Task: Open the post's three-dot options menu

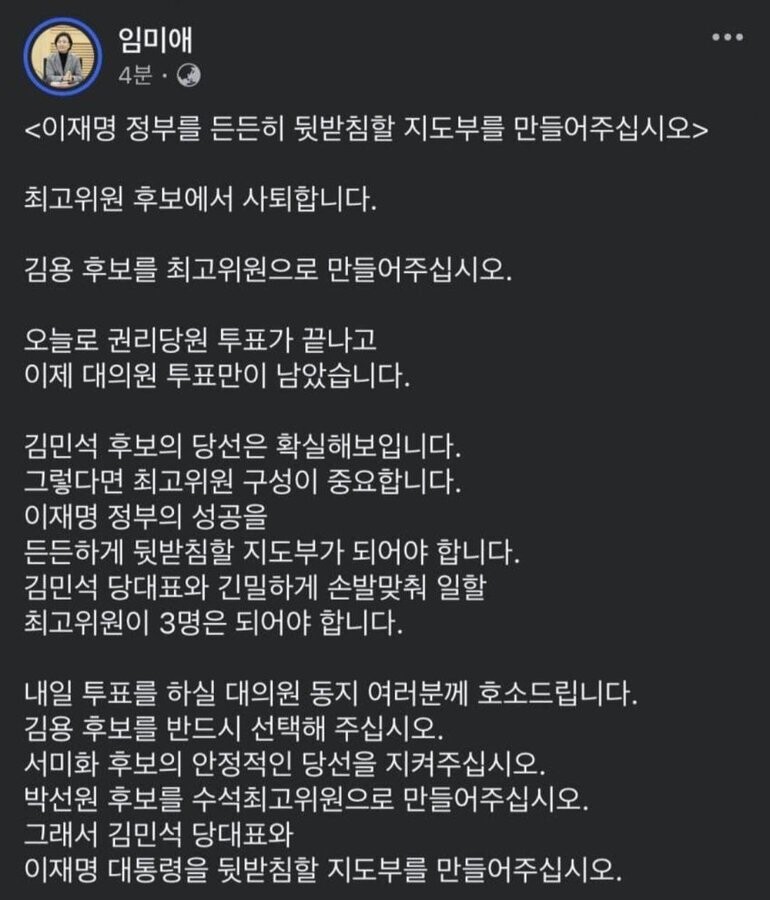Action: pyautogui.click(x=728, y=37)
